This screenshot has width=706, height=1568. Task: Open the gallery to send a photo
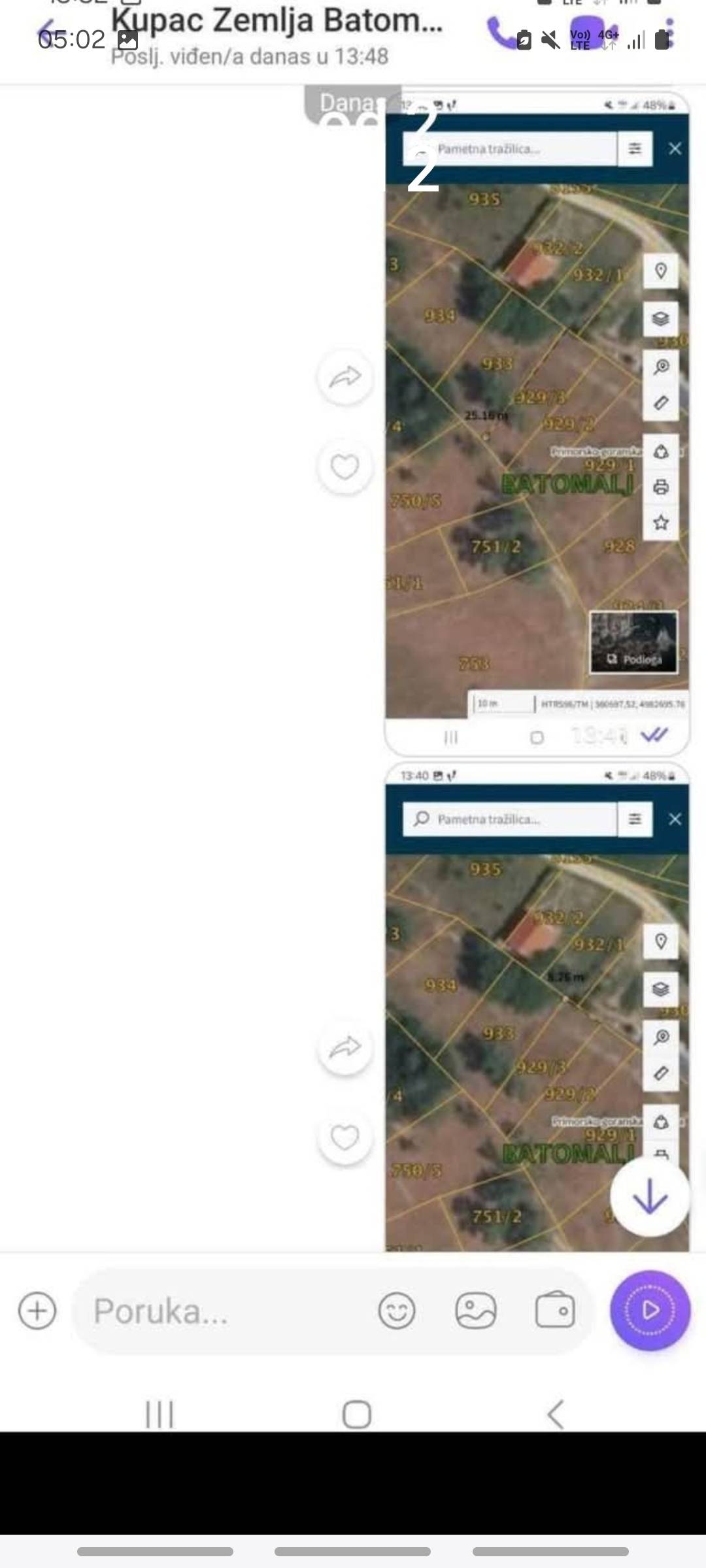click(x=475, y=1311)
